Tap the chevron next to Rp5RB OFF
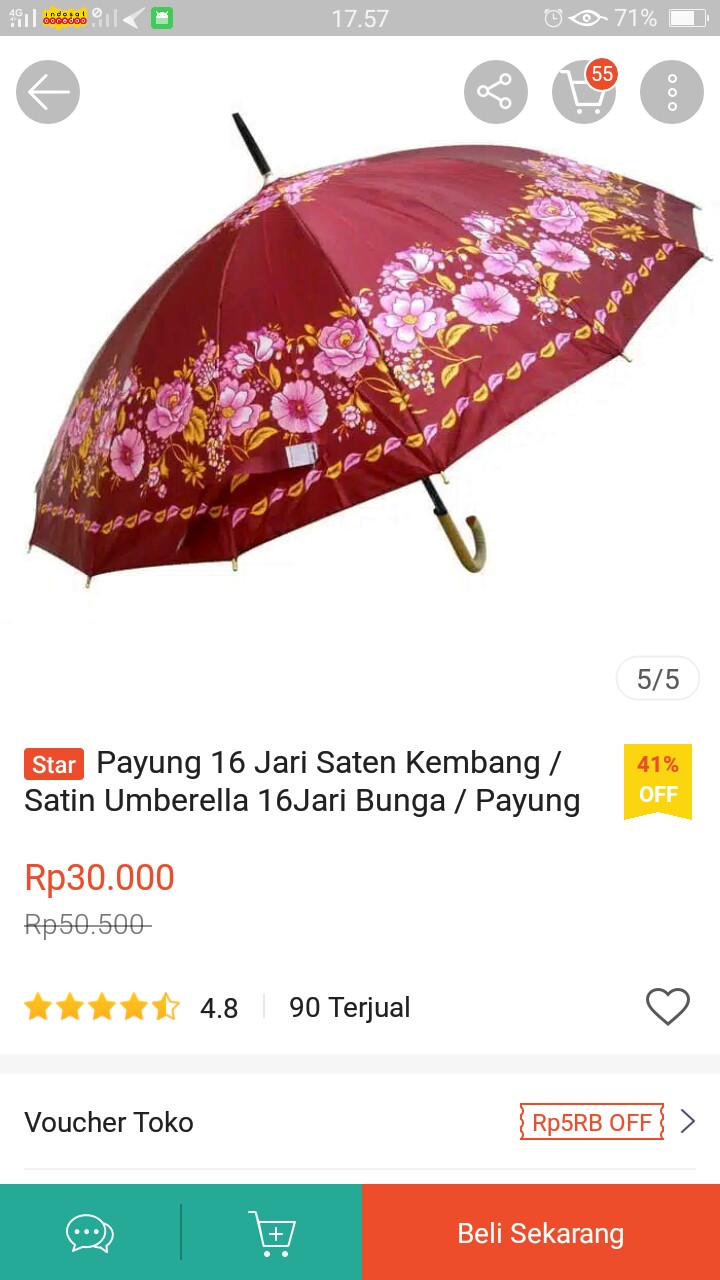The image size is (720, 1280). tap(686, 1122)
